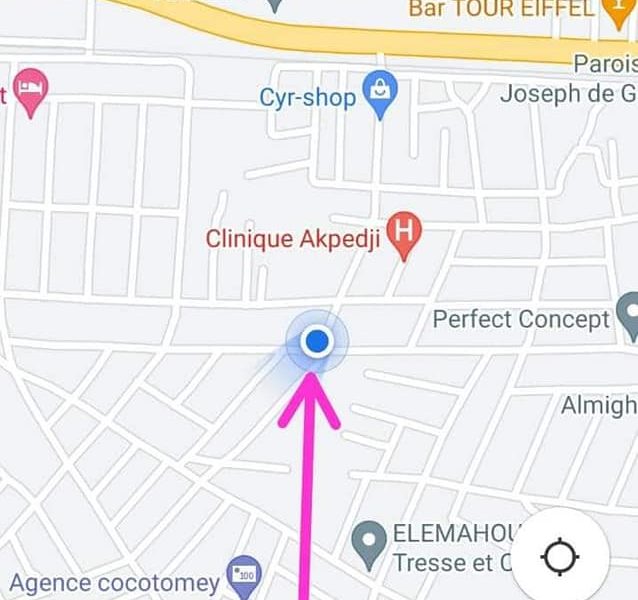Select the Agence cocotomey marker
Image resolution: width=638 pixels, height=600 pixels.
pos(244,576)
